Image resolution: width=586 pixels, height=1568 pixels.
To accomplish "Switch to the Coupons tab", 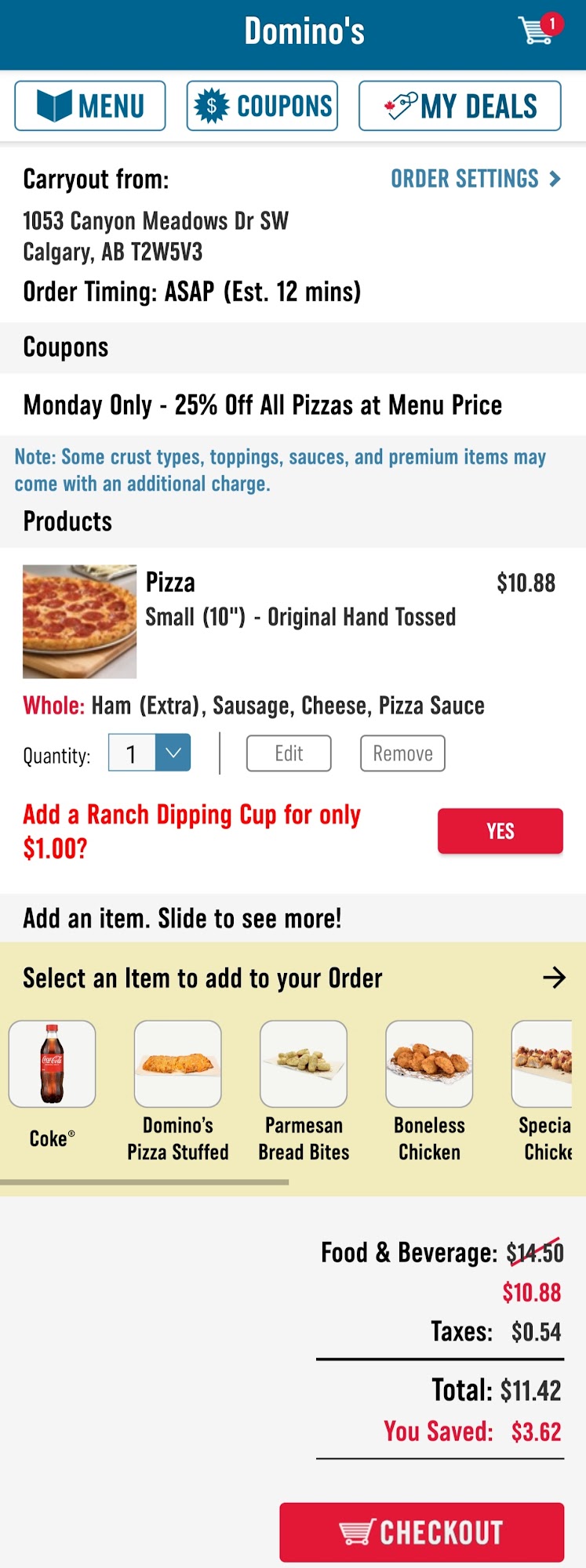I will pos(262,106).
